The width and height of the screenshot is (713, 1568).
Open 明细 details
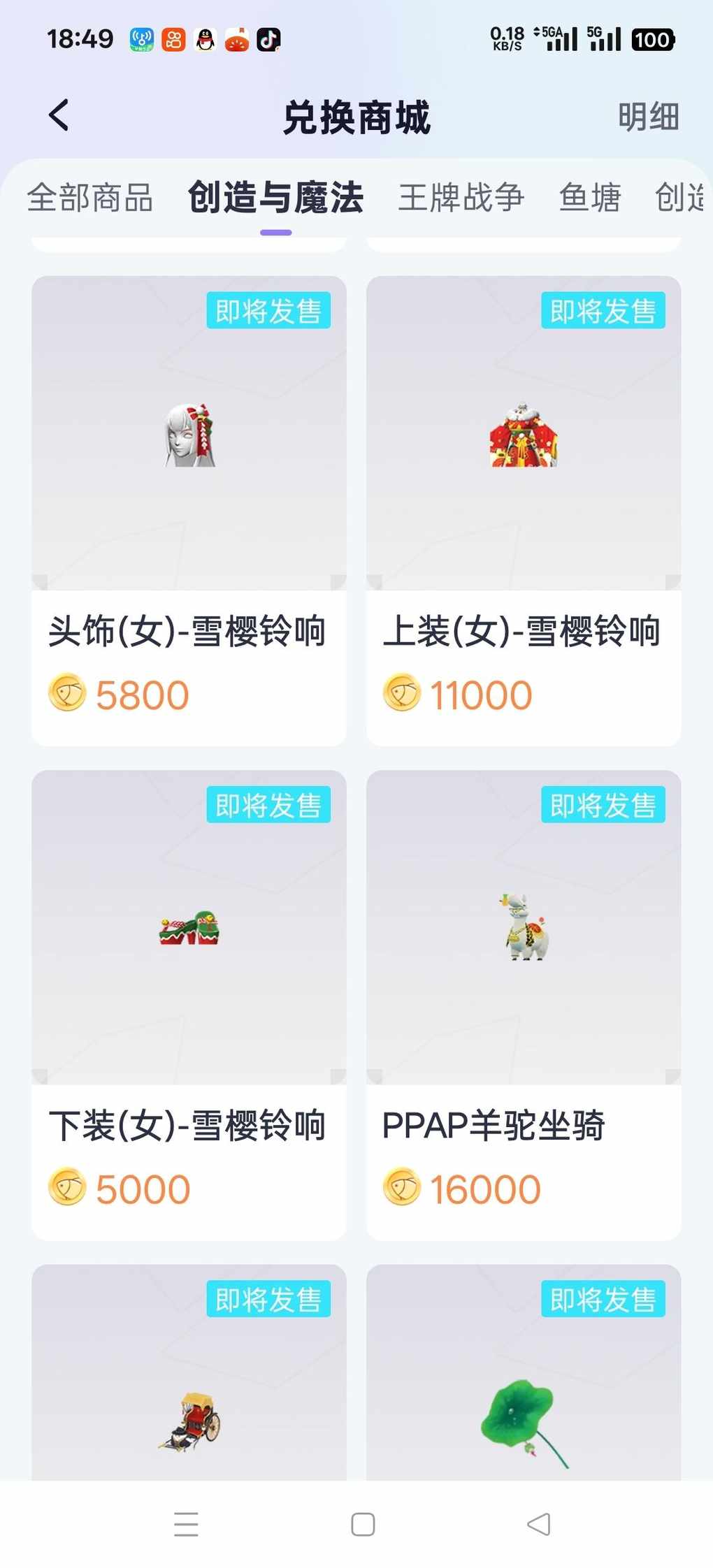pyautogui.click(x=648, y=117)
